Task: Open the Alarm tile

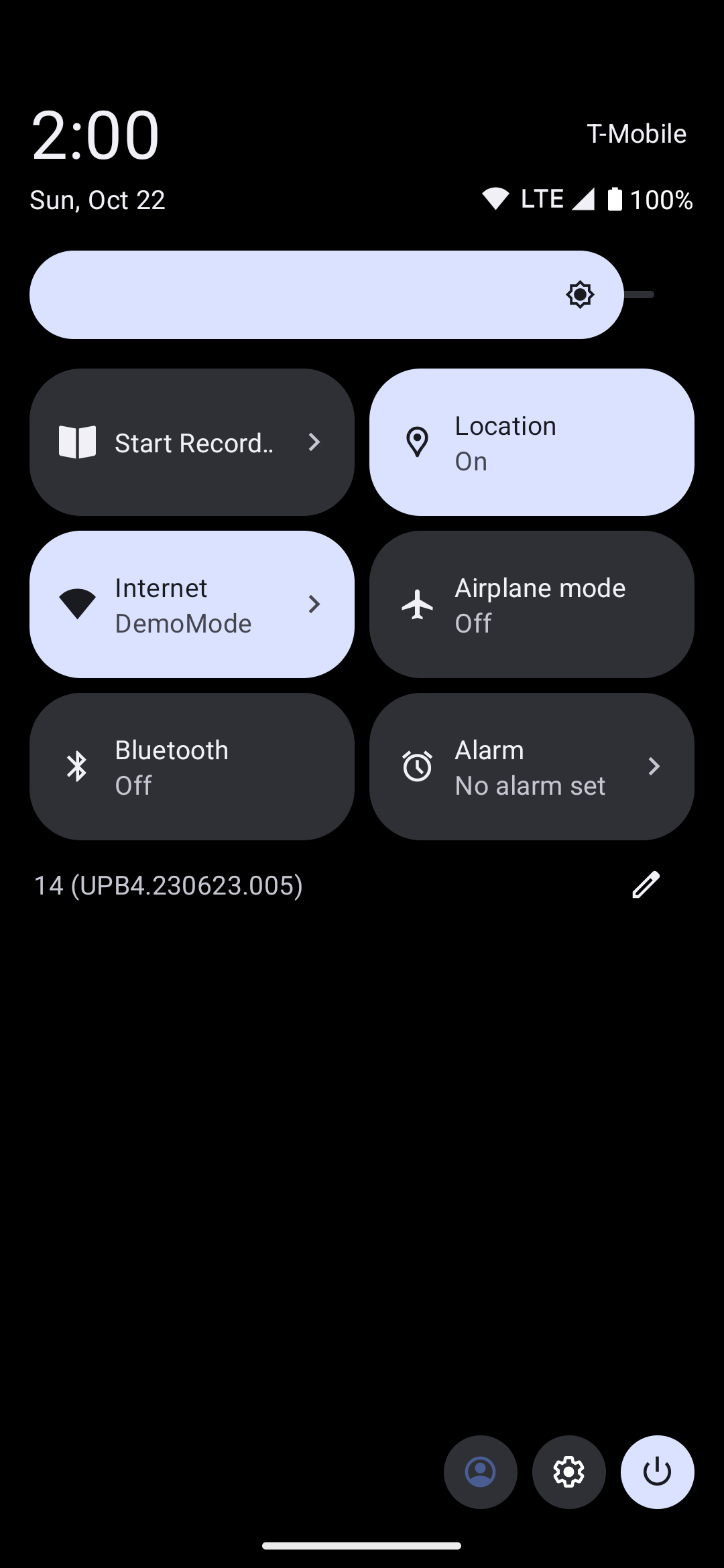Action: [x=532, y=767]
